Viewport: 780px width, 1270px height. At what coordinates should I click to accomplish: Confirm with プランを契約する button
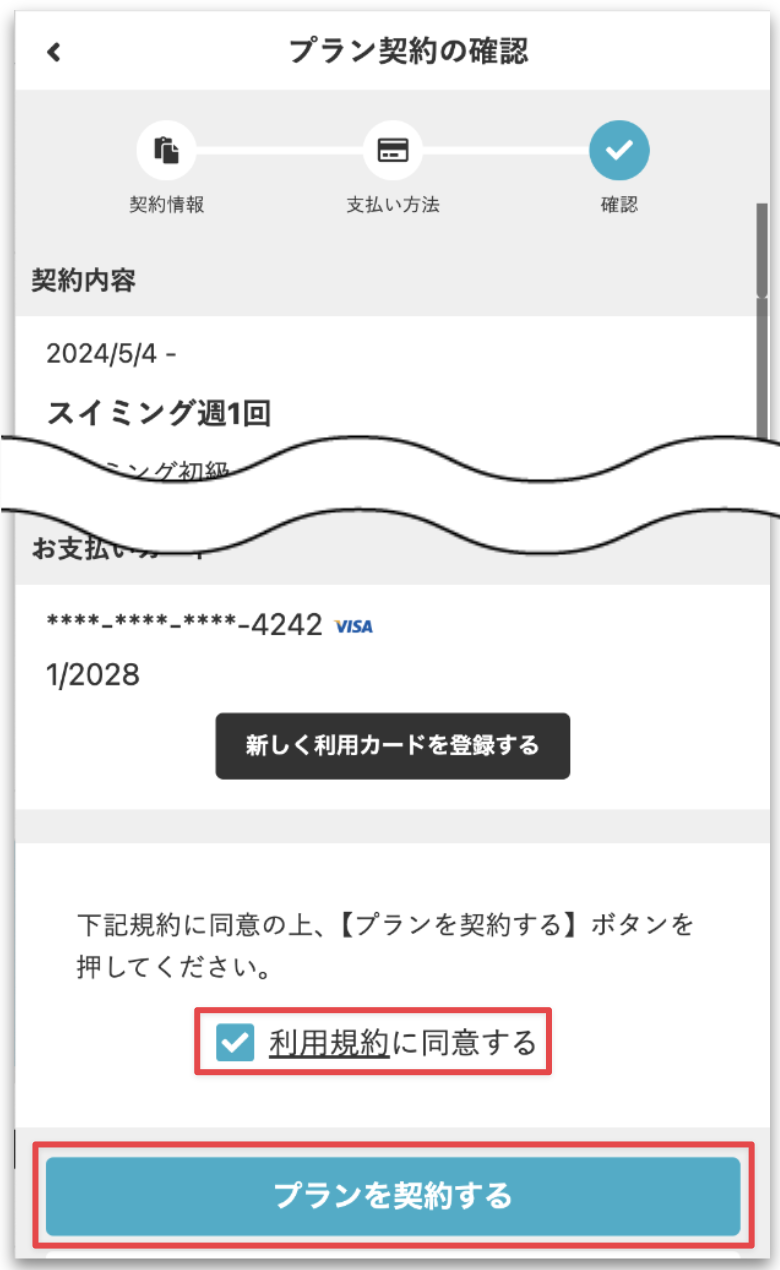point(392,1196)
